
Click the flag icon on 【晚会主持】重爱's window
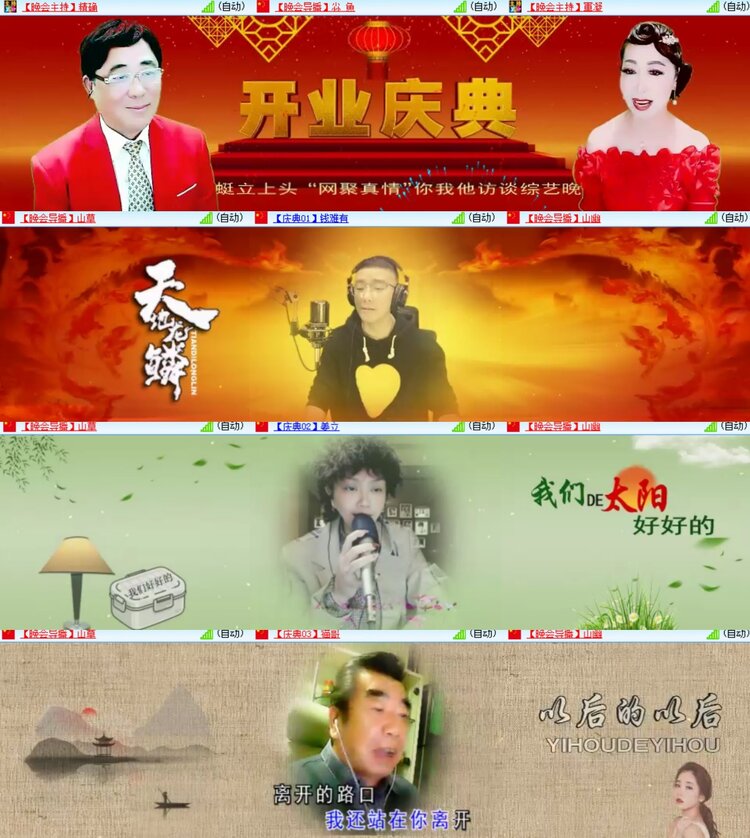point(513,7)
